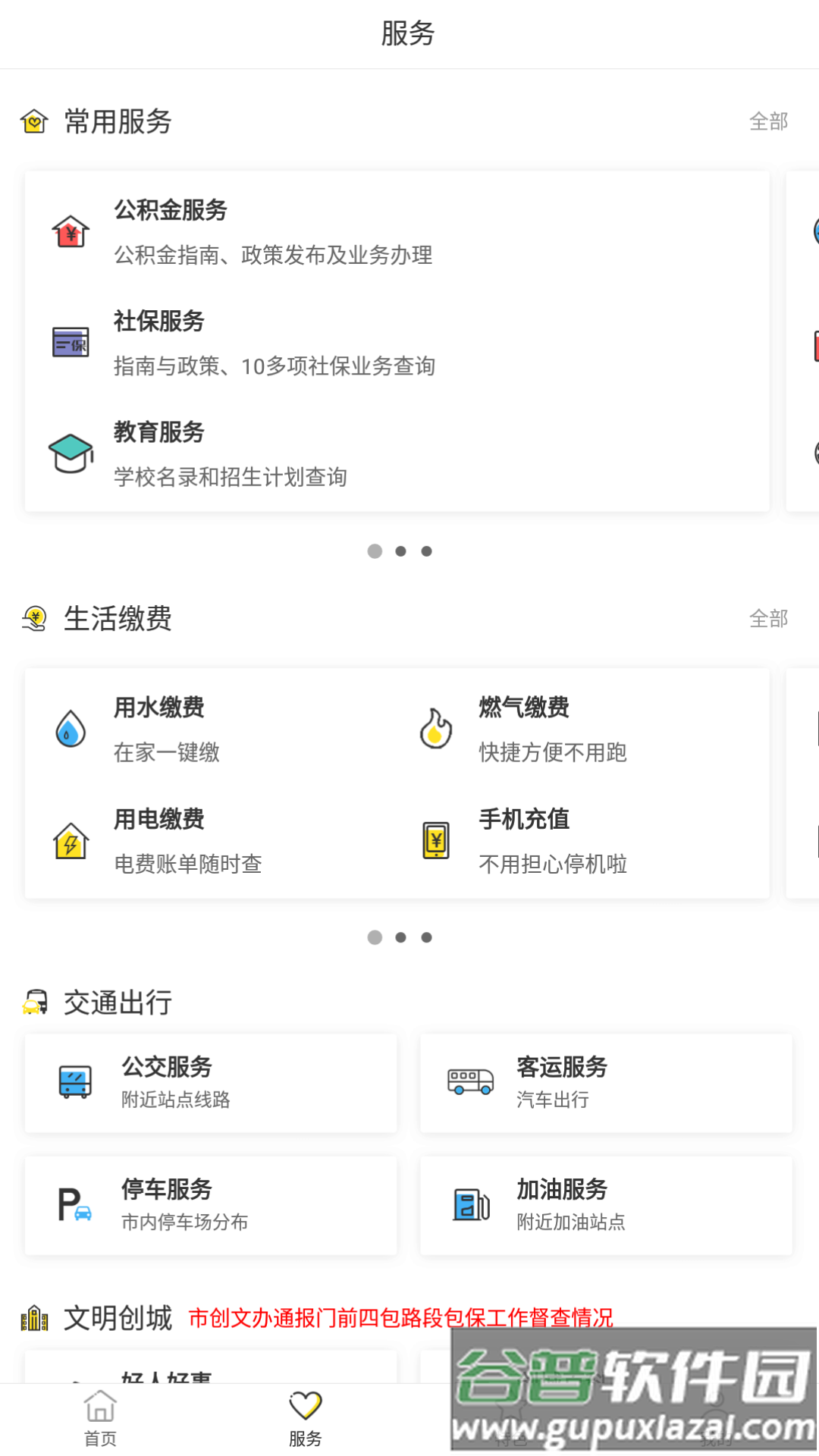The height and width of the screenshot is (1456, 819).
Task: Tap the 教育服务 graduation cap icon
Action: point(70,453)
